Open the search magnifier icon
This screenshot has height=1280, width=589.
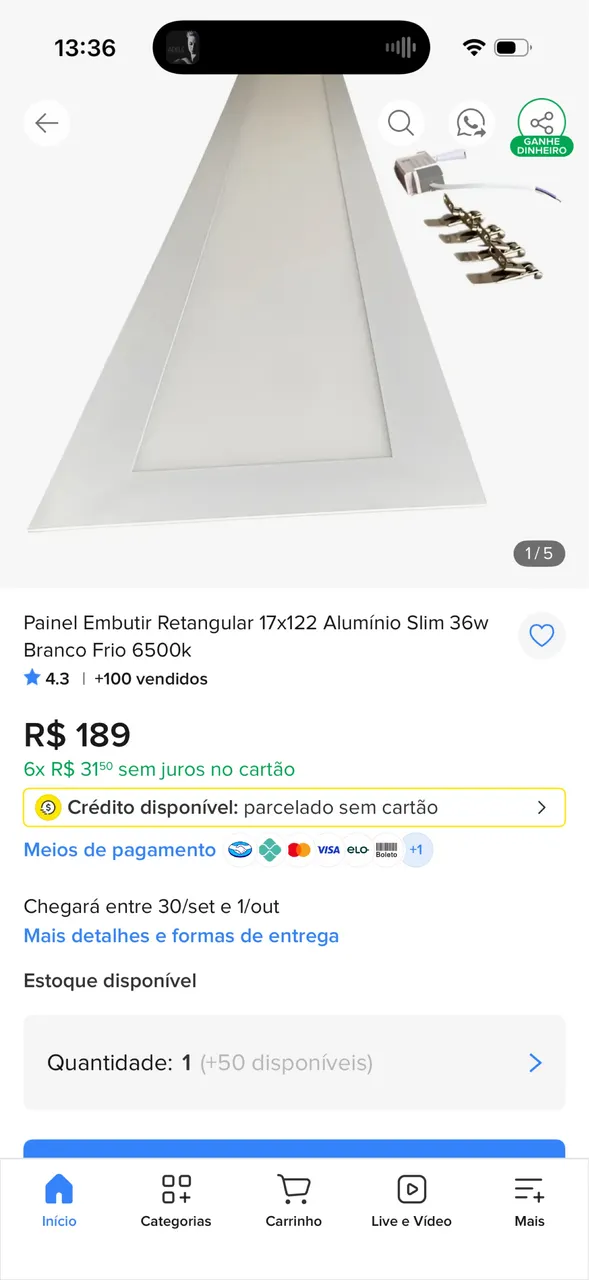pos(401,123)
